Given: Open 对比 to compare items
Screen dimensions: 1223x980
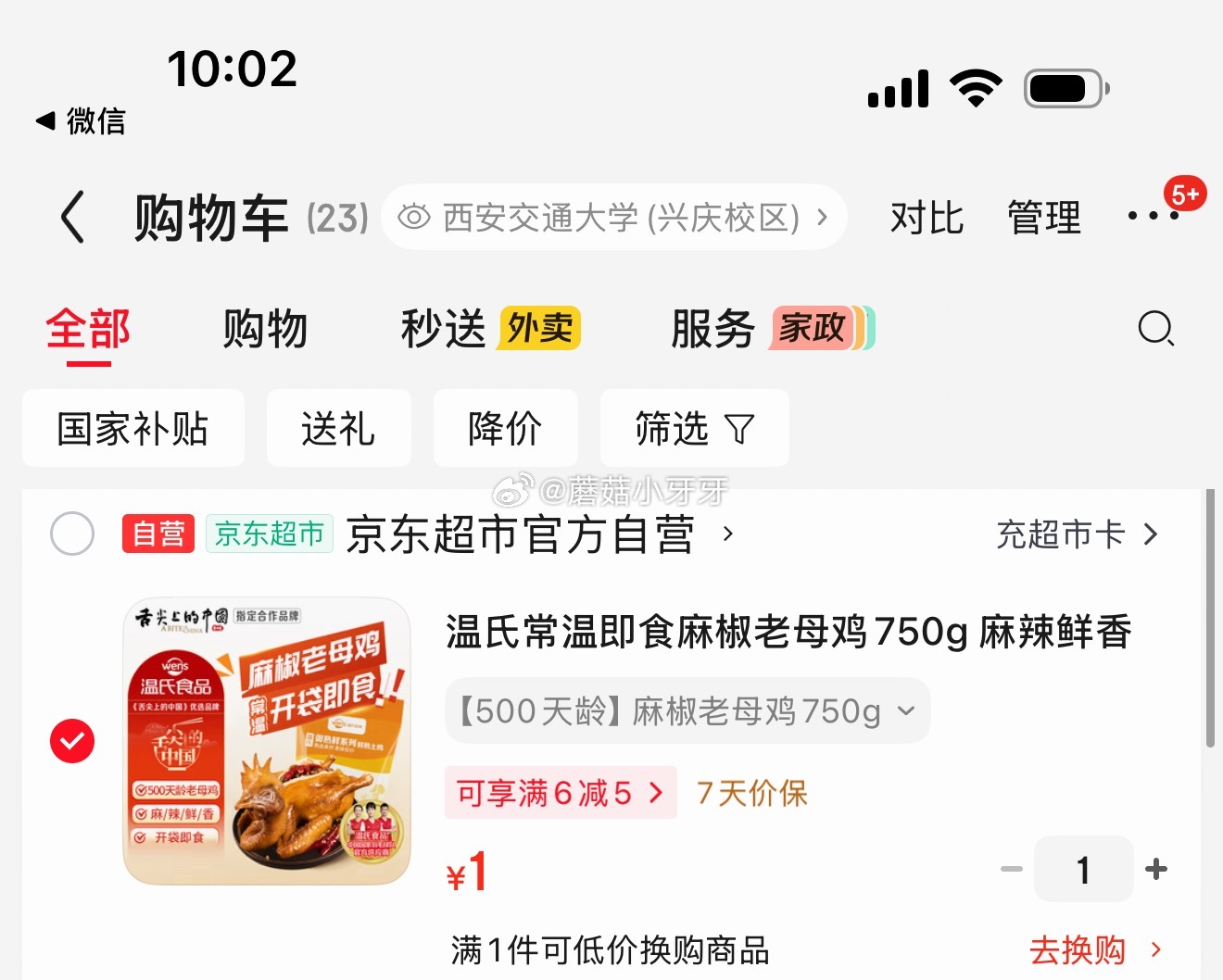Looking at the screenshot, I should 927,219.
